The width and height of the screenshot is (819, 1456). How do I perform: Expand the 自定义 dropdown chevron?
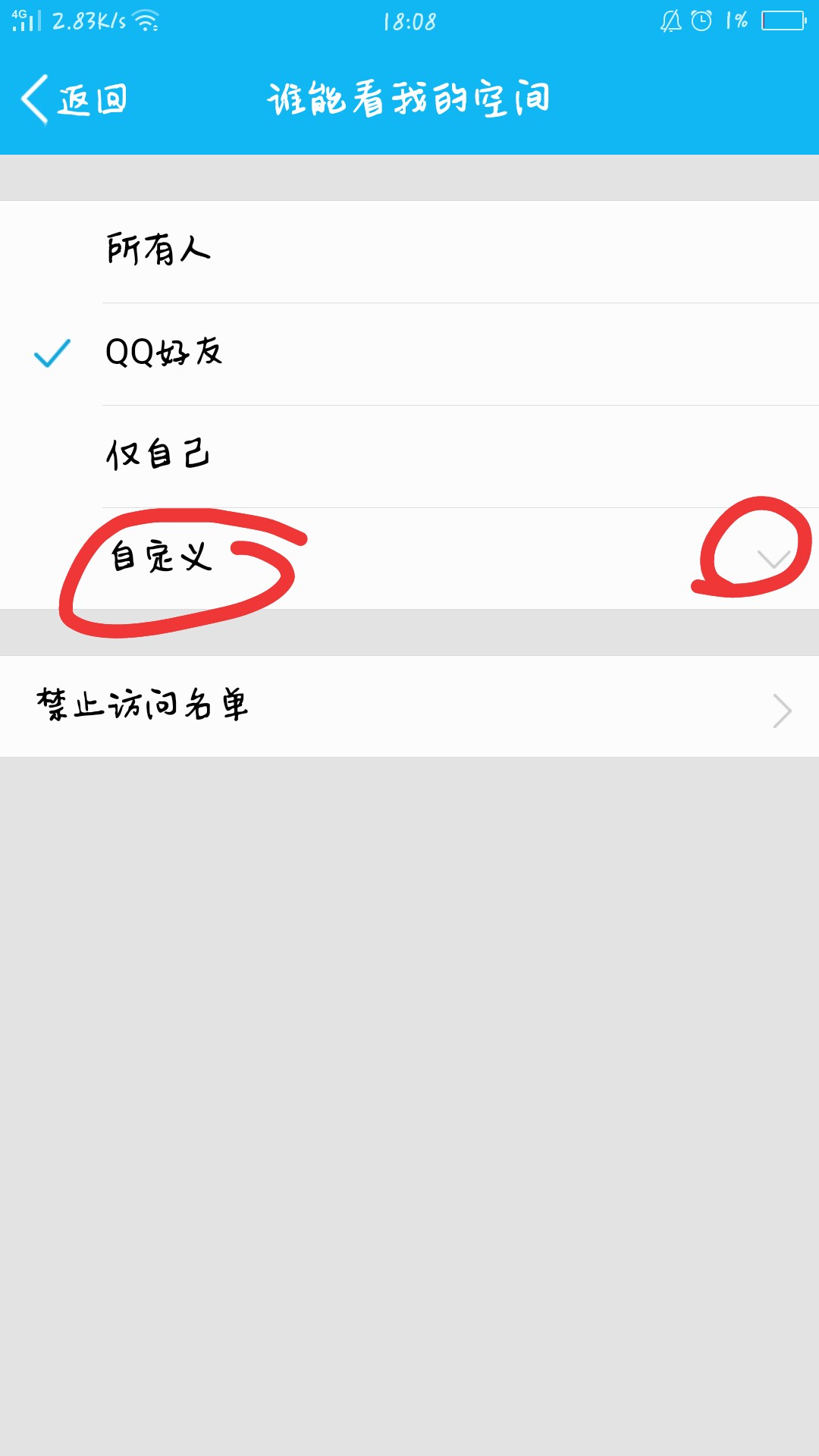point(773,560)
